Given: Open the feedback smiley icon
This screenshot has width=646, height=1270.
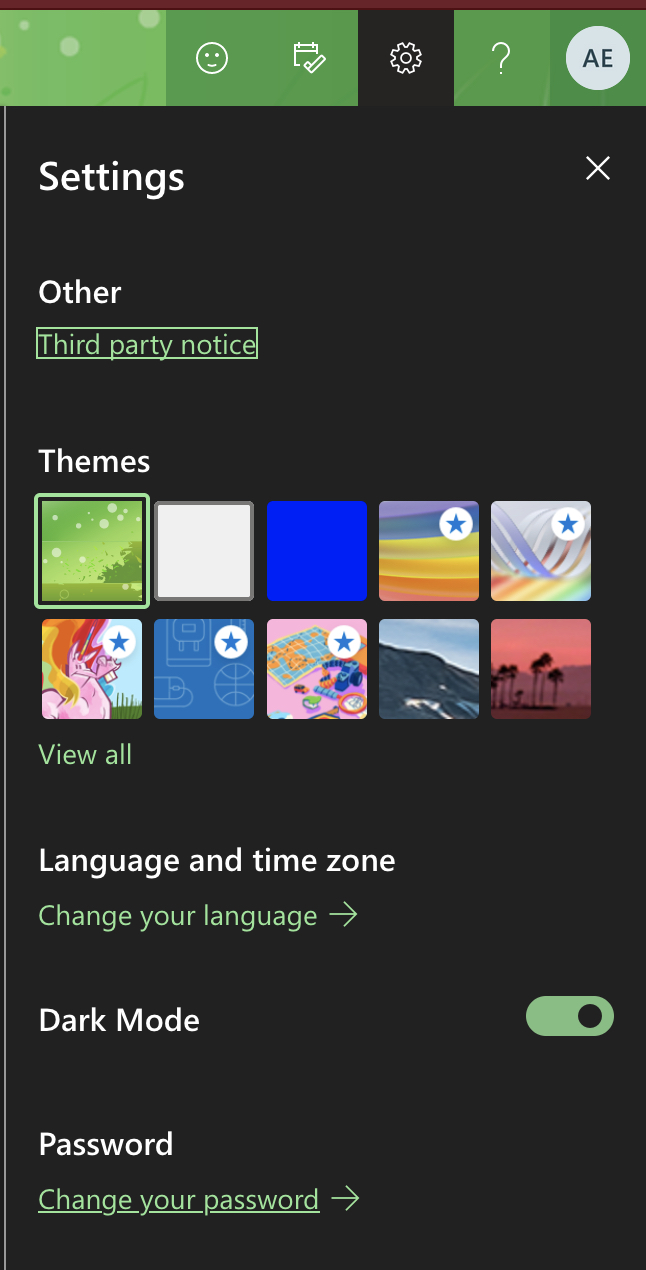Looking at the screenshot, I should point(212,58).
